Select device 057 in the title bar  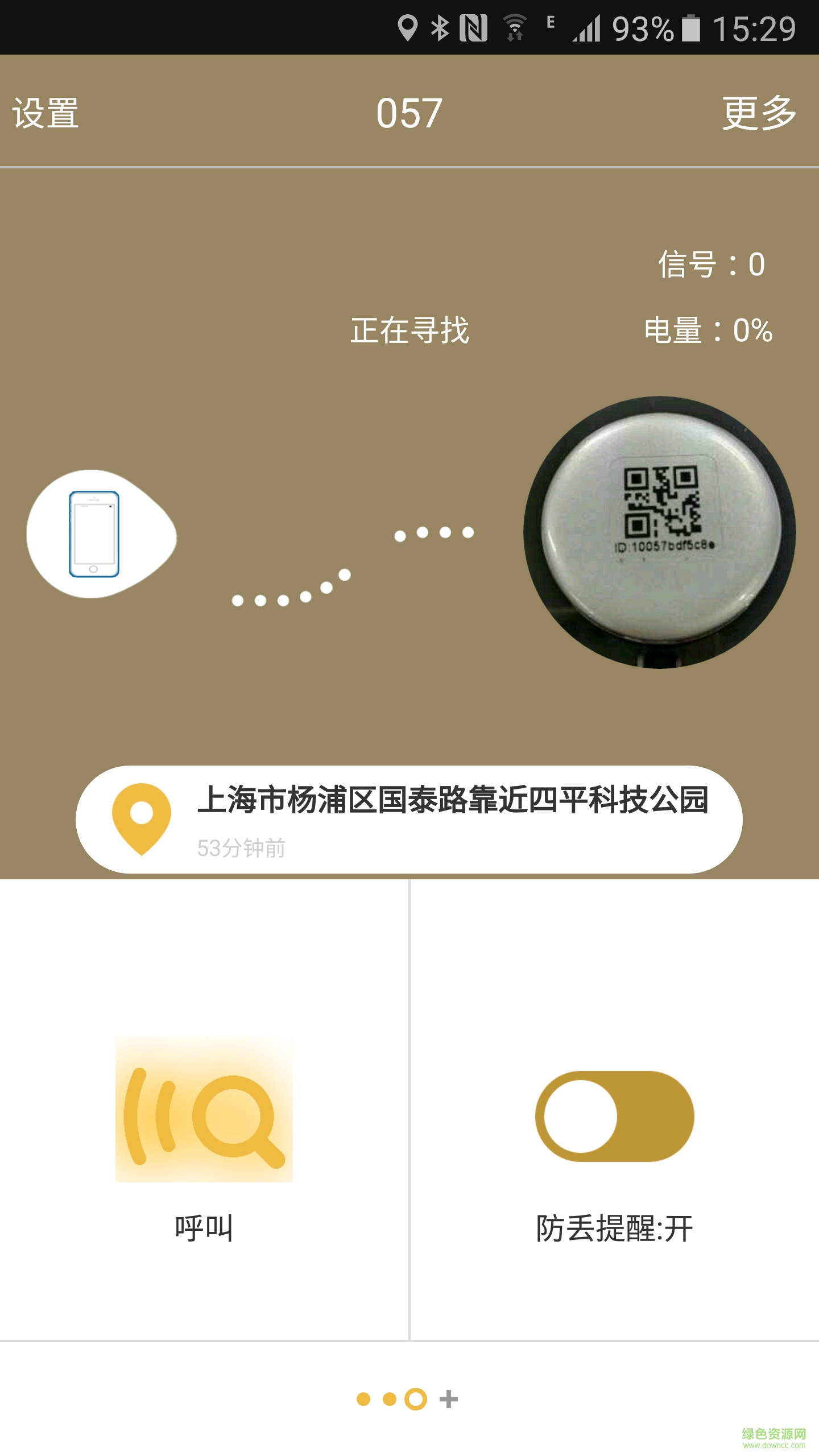point(408,113)
